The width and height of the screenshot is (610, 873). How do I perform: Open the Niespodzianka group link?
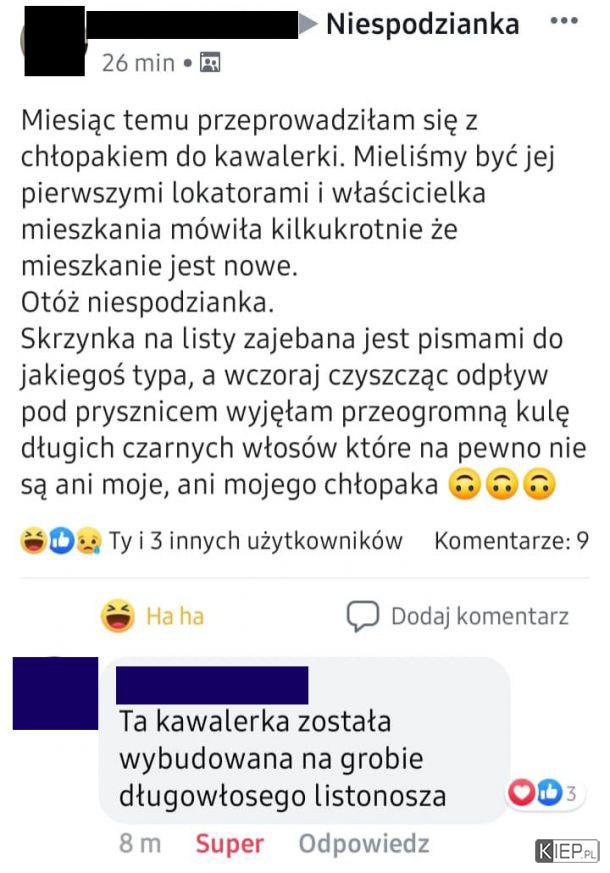point(422,24)
